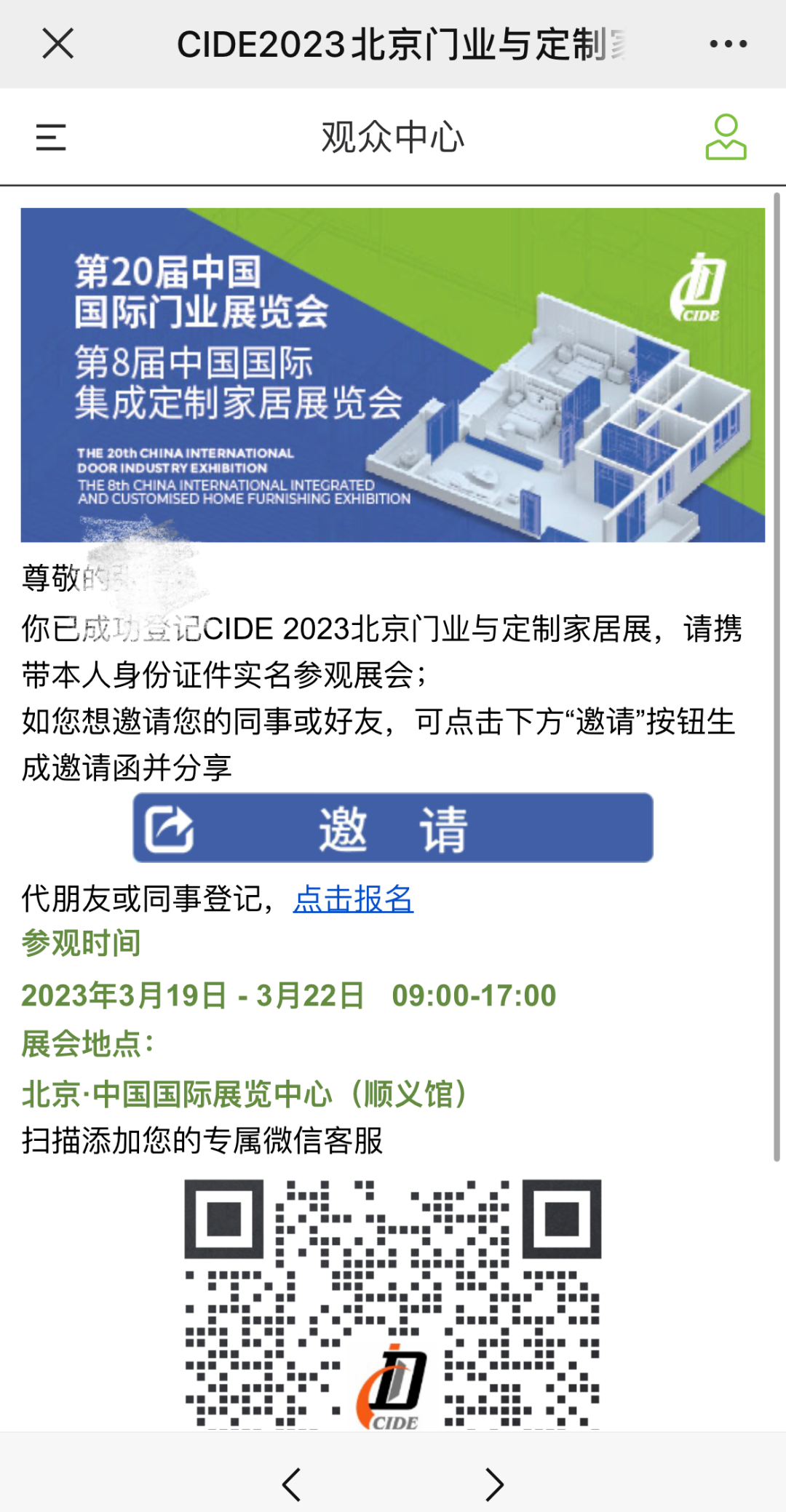Follow the 点击报名 registration link

(x=353, y=899)
